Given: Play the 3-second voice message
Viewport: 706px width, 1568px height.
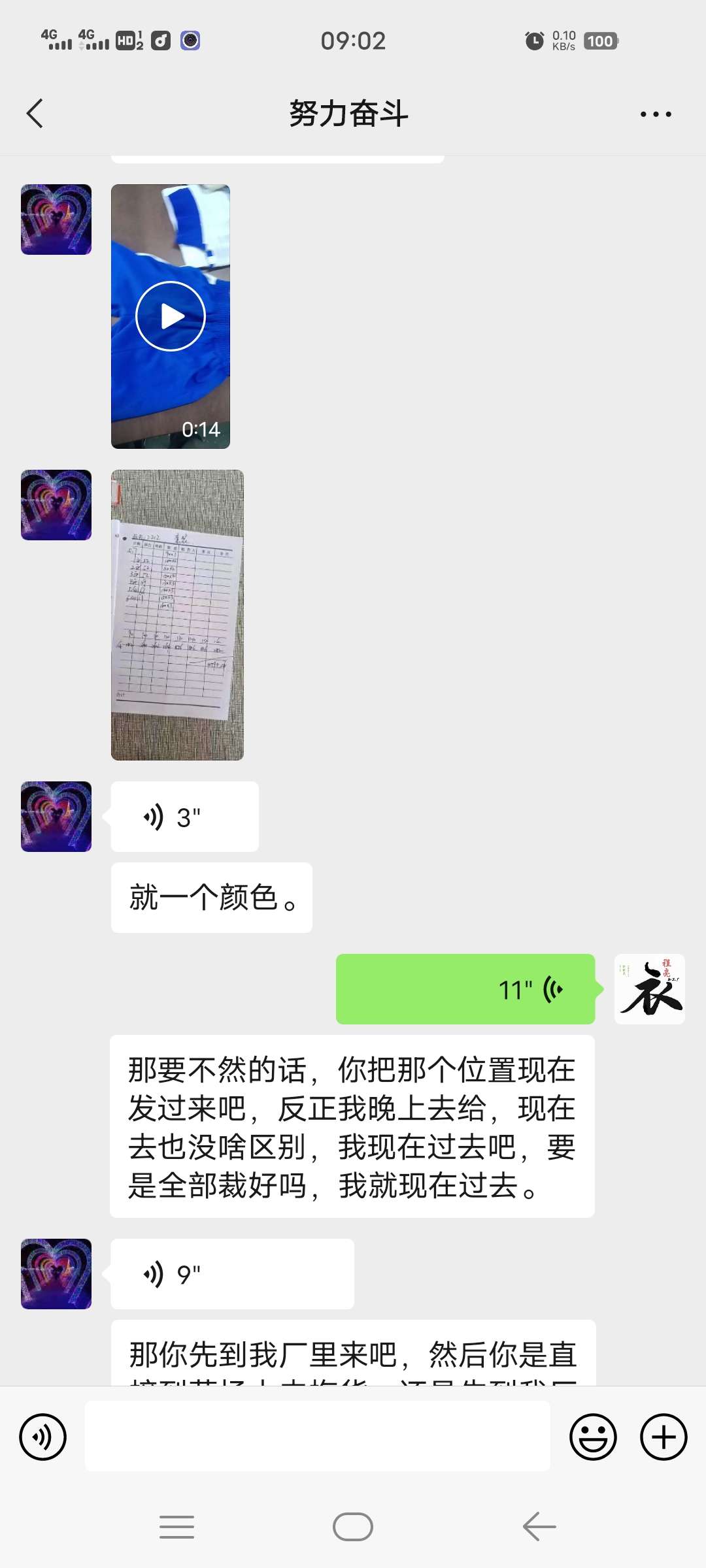Looking at the screenshot, I should click(x=185, y=817).
